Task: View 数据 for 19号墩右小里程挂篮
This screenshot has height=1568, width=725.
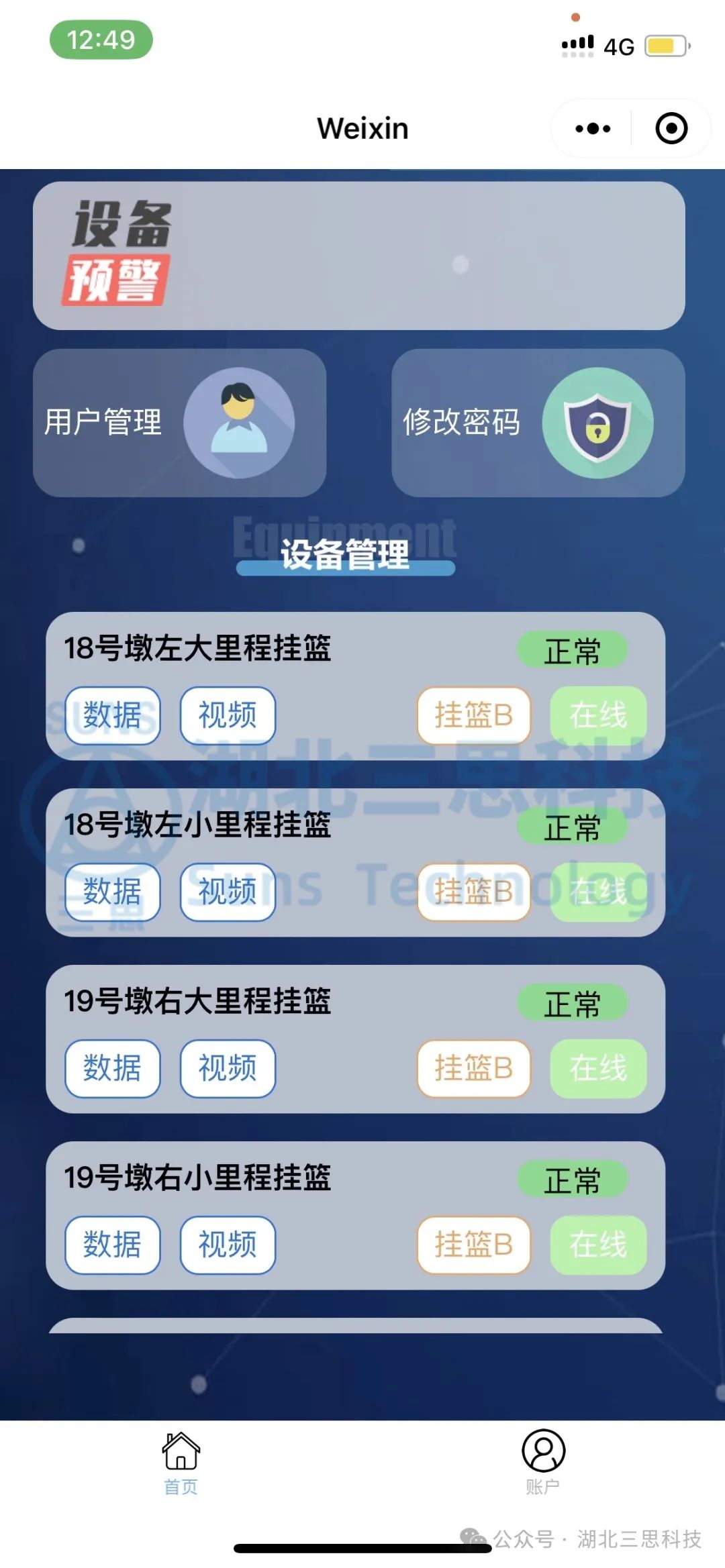Action: pos(113,1245)
